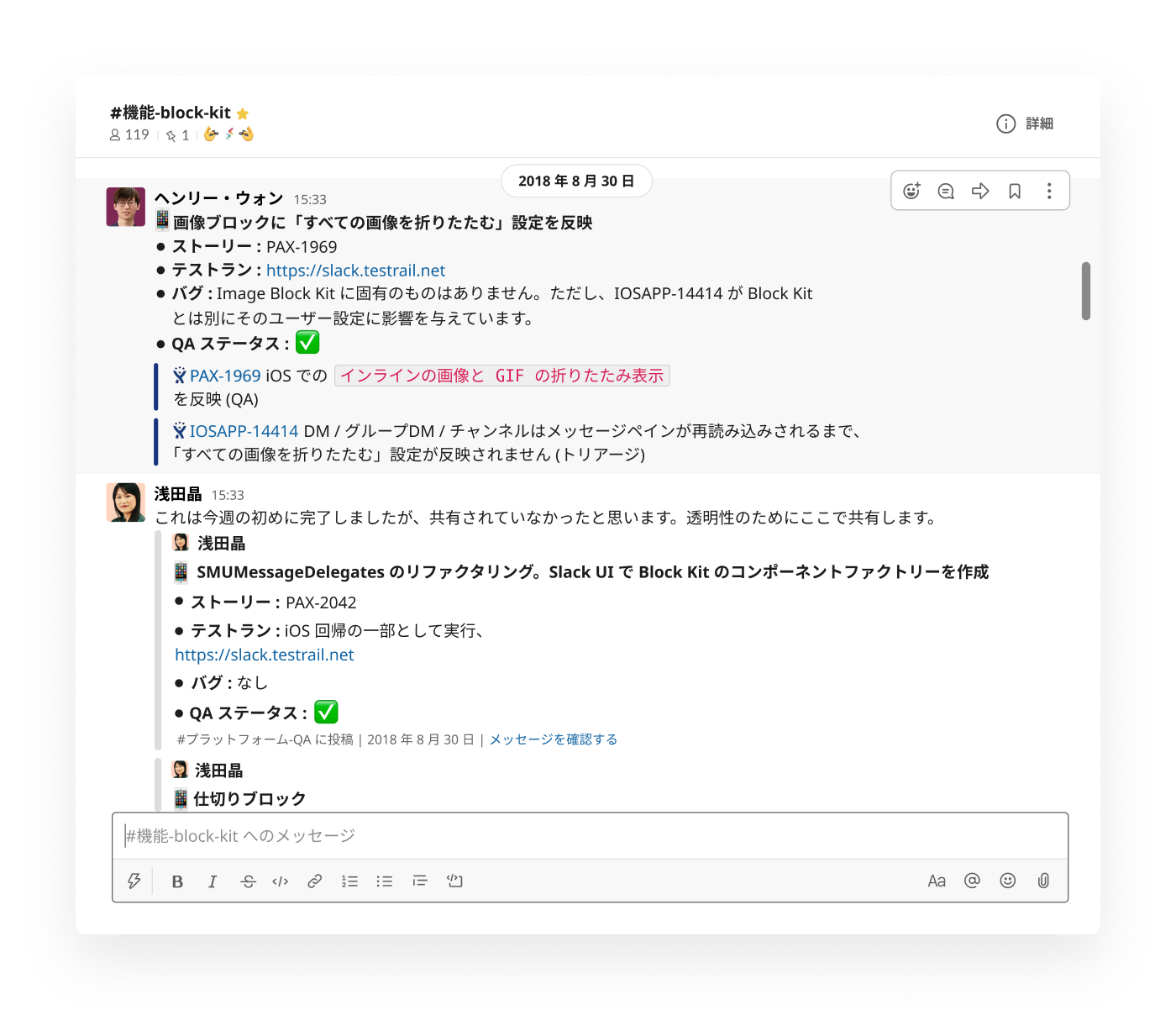The image size is (1176, 1010).
Task: Open the testrail link in 浅田晶's post
Action: click(x=264, y=655)
